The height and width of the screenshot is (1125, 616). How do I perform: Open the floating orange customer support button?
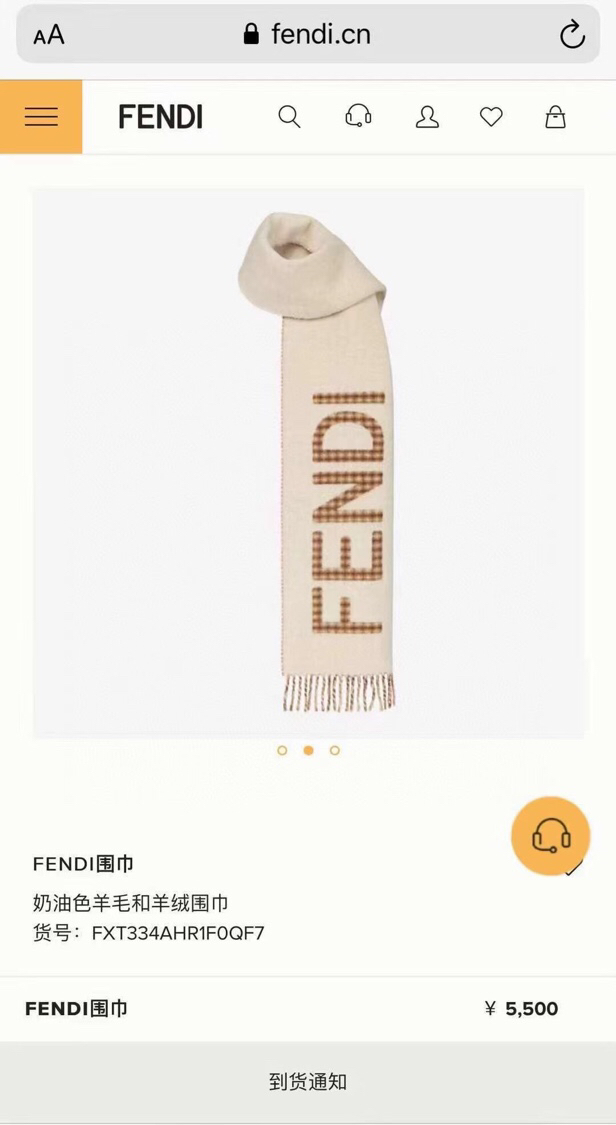click(550, 836)
